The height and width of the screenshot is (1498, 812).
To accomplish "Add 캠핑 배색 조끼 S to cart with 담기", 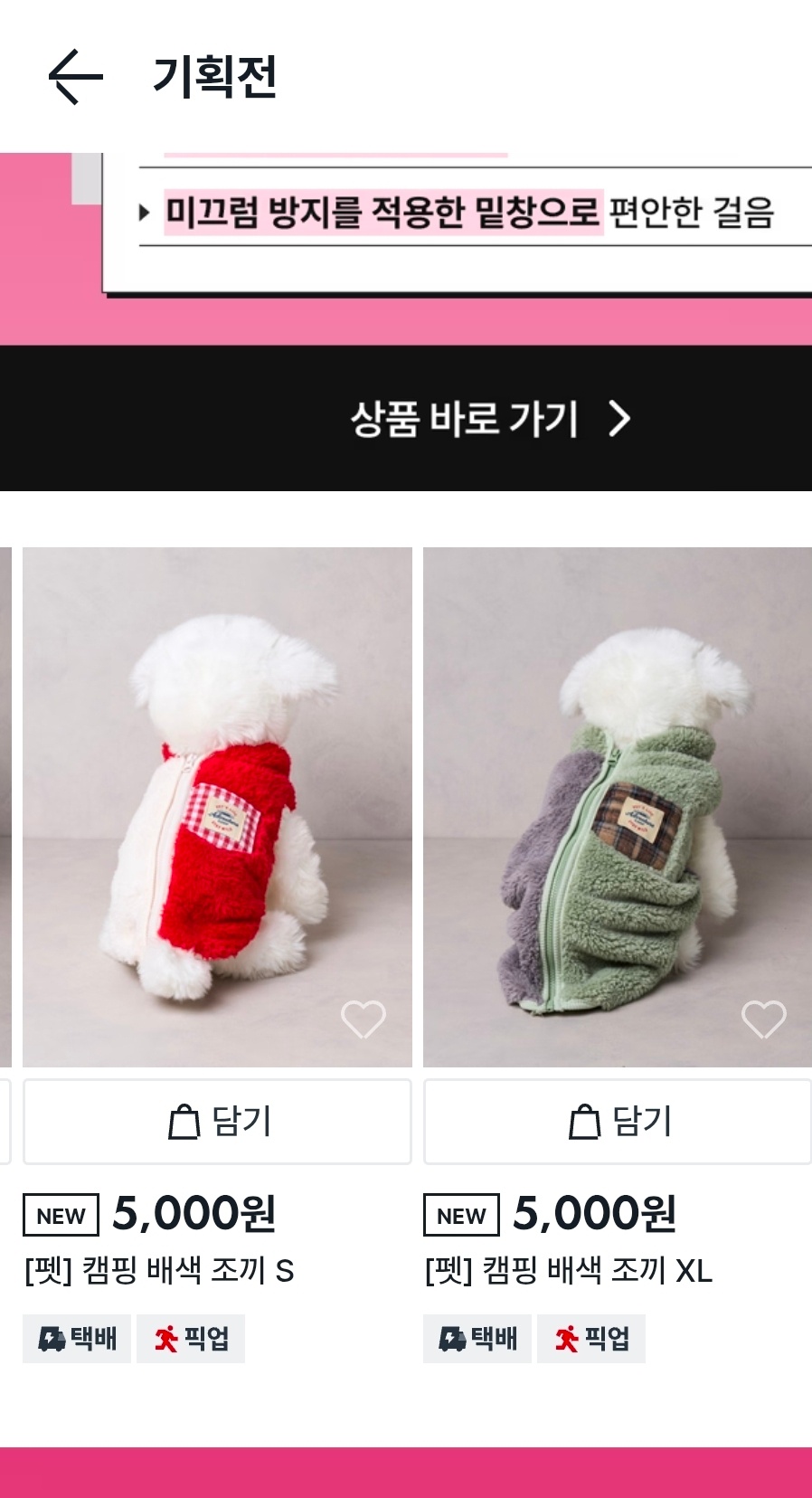I will (217, 1122).
